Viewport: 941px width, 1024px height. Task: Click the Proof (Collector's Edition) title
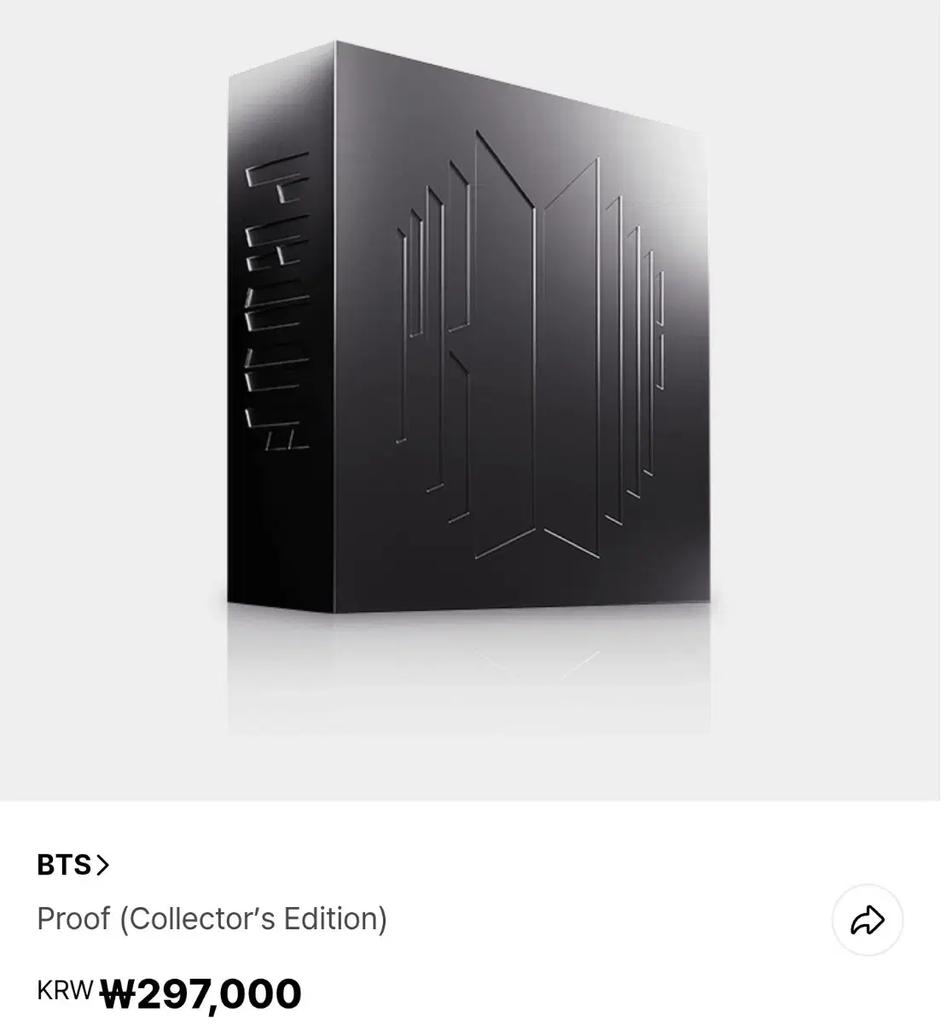coord(213,920)
